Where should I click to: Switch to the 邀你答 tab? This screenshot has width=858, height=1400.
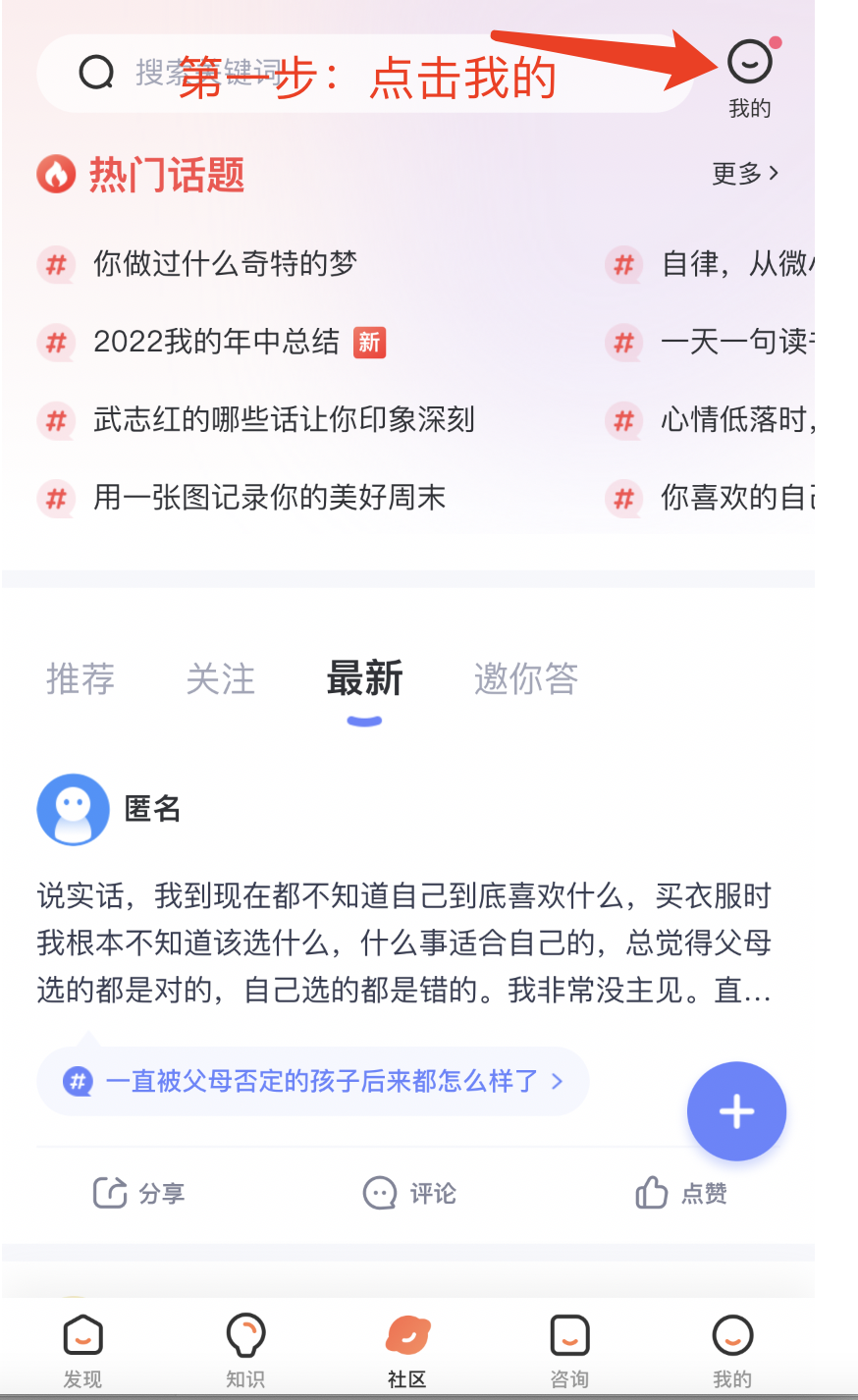(526, 678)
